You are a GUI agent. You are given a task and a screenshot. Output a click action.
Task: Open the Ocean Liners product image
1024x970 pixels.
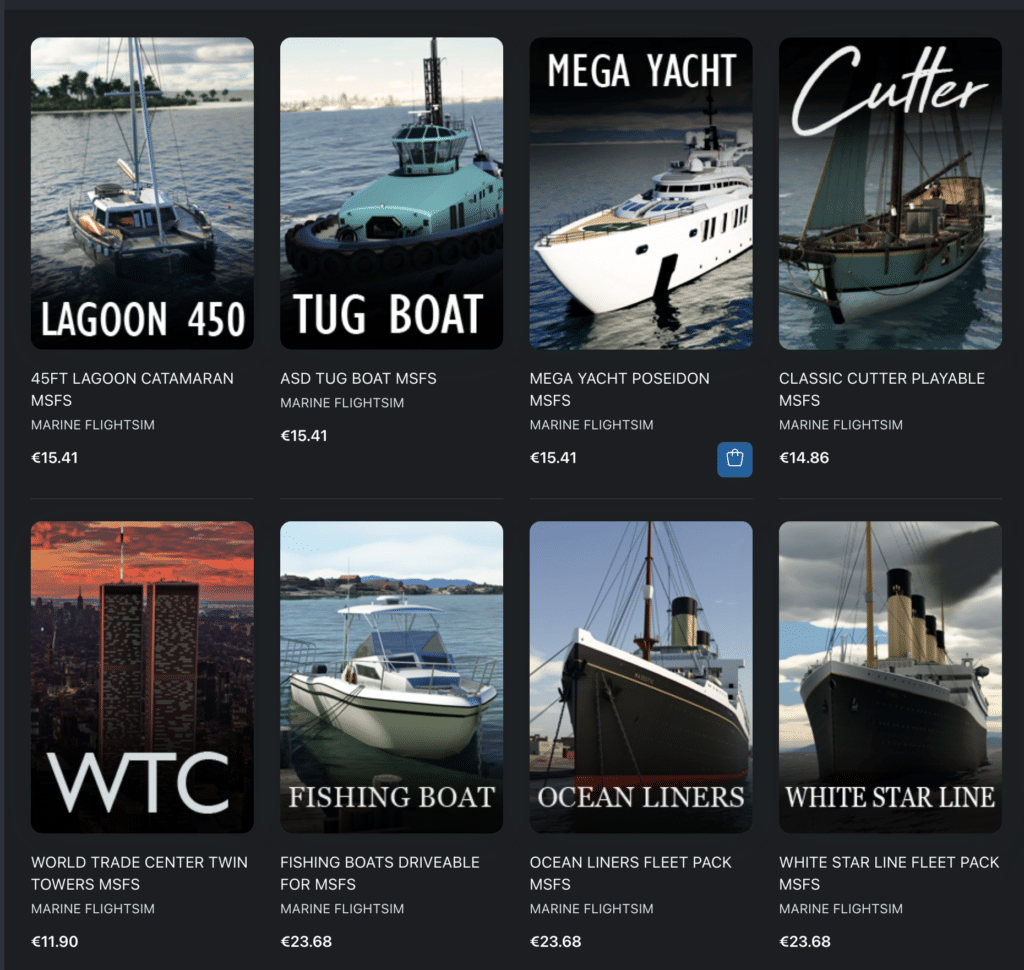point(640,677)
